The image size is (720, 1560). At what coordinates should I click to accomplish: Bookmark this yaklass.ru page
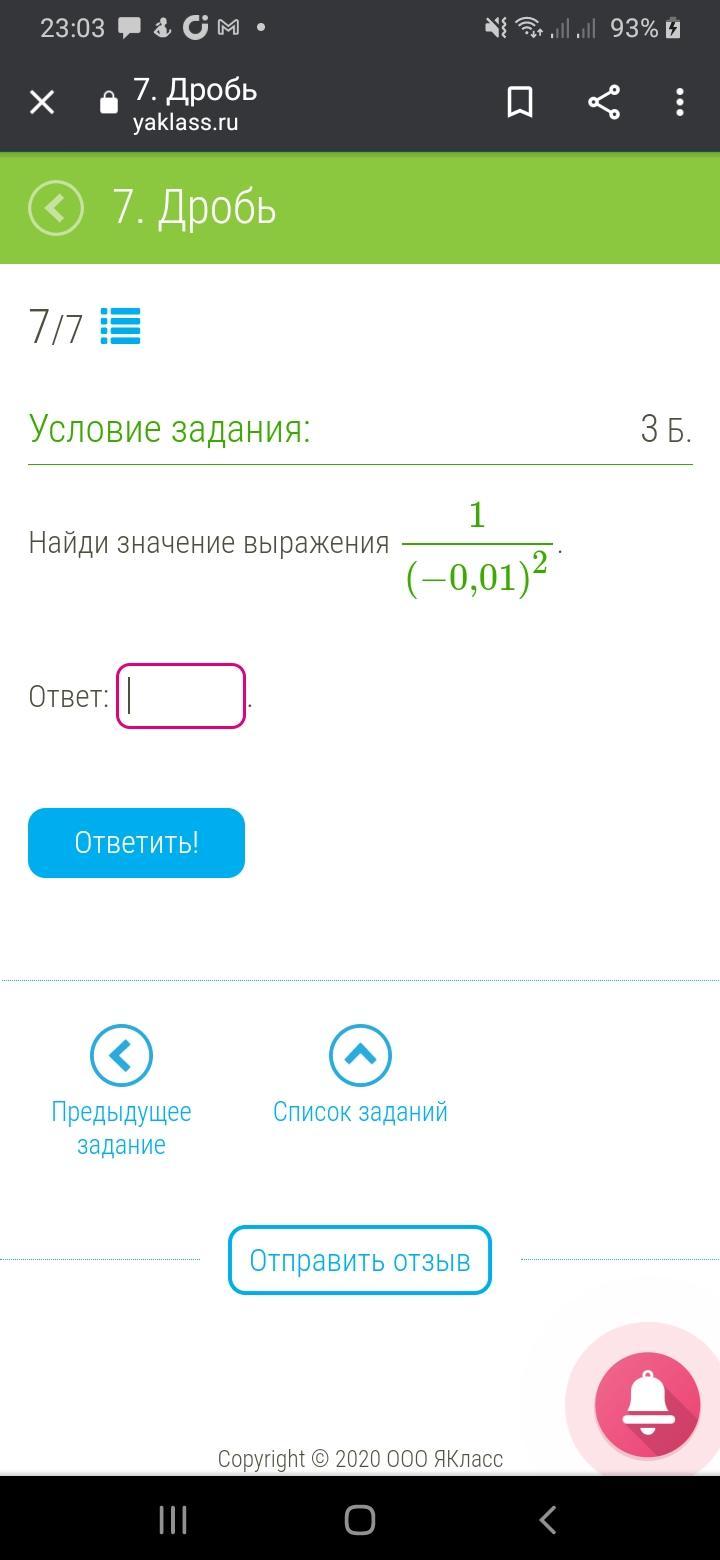[x=520, y=102]
